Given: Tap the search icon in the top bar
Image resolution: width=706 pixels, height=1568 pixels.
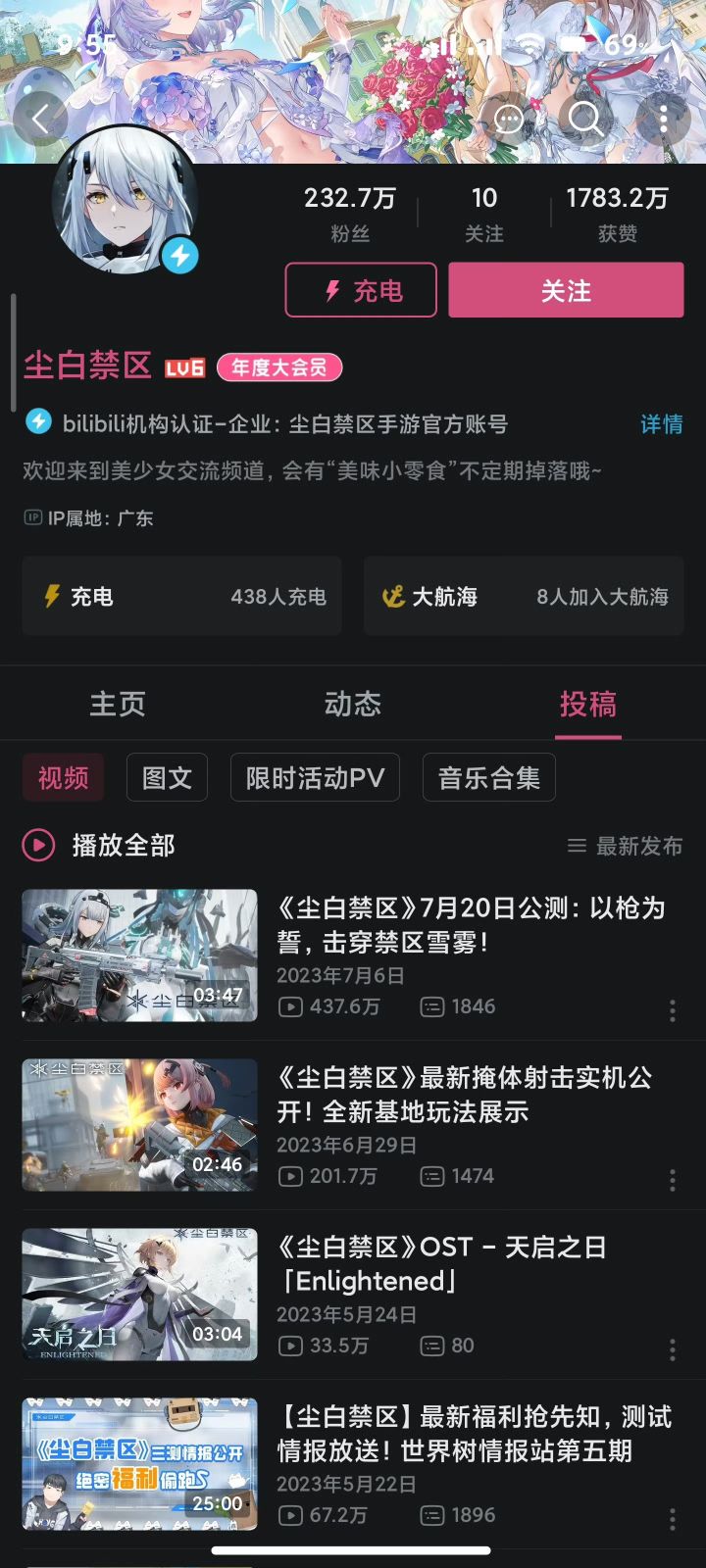Looking at the screenshot, I should point(585,120).
